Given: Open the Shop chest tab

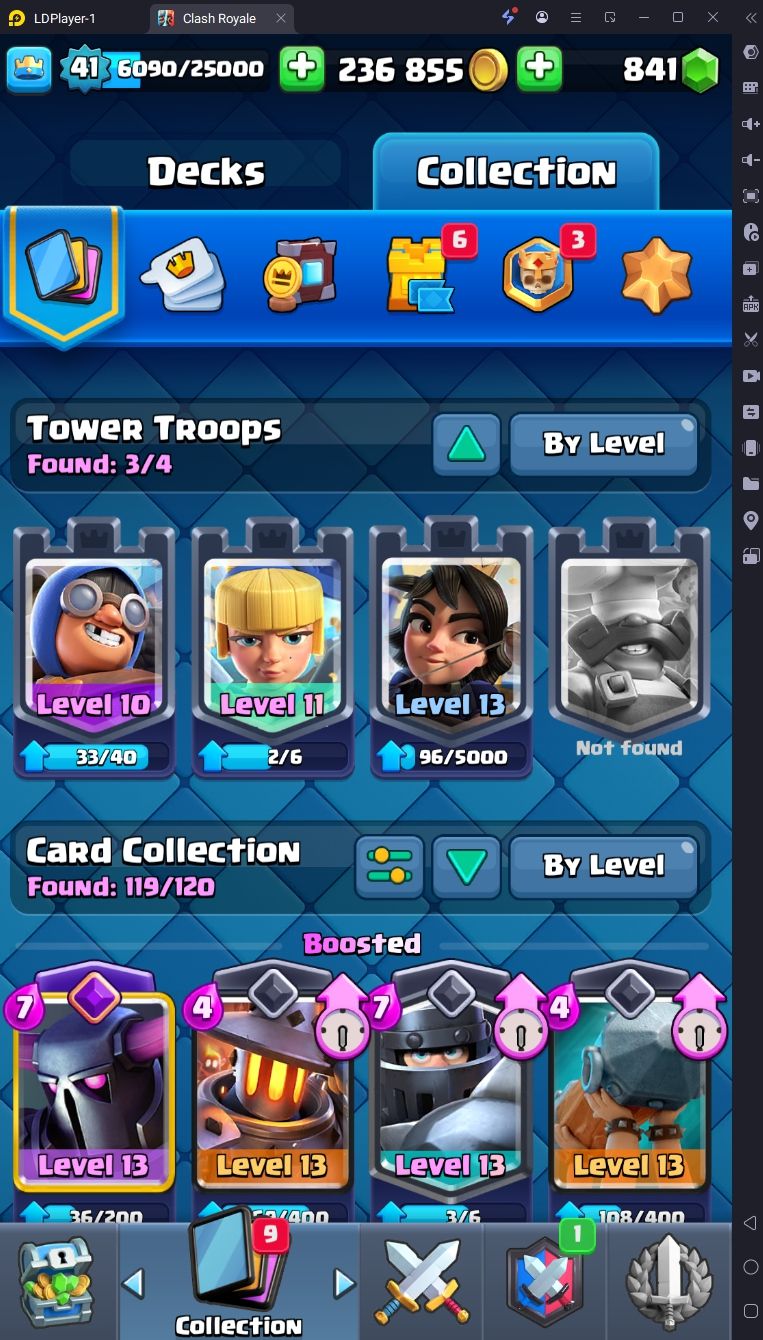Looking at the screenshot, I should click(x=58, y=1282).
